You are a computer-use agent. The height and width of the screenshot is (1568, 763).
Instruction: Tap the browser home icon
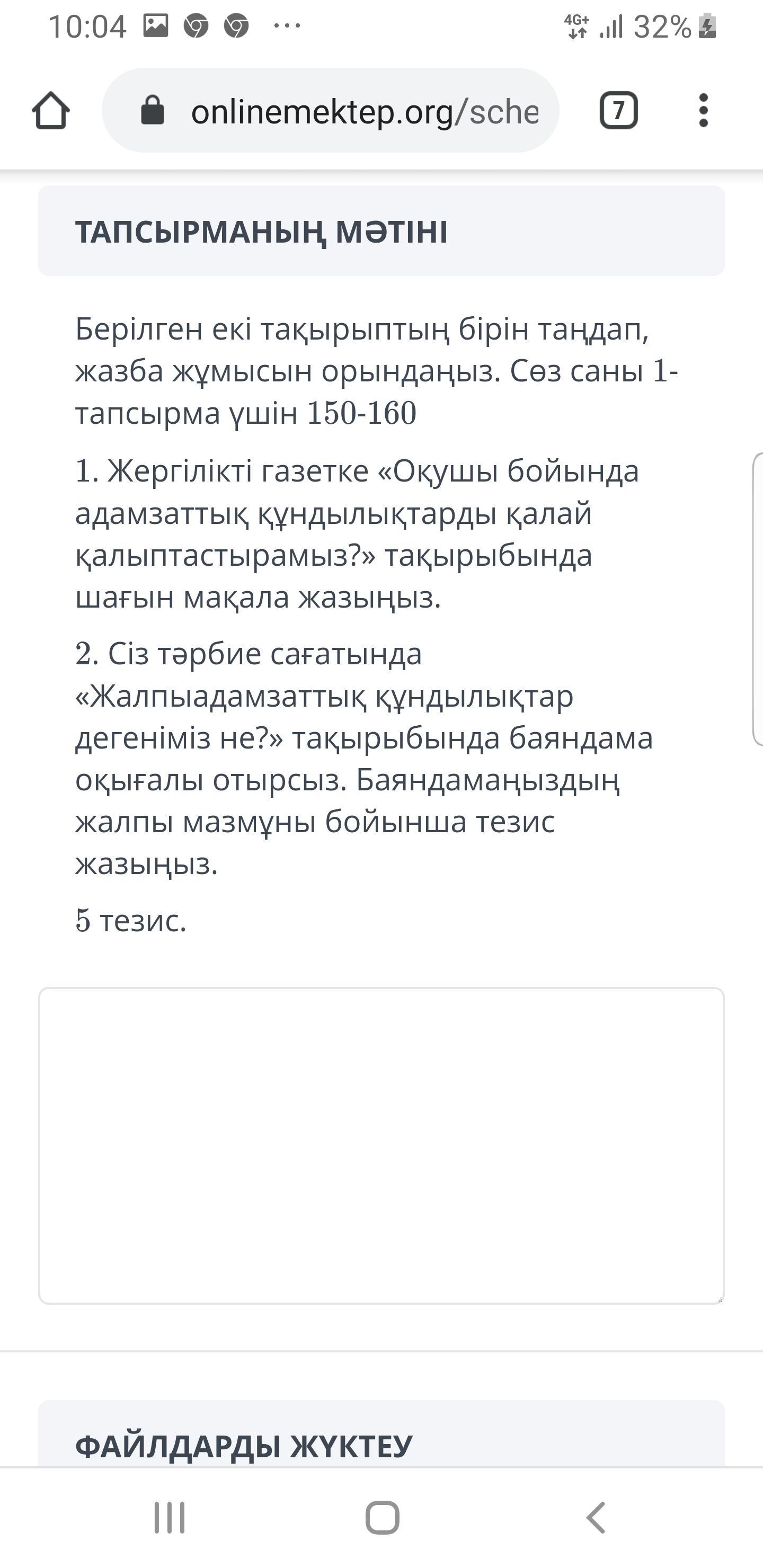(x=50, y=111)
